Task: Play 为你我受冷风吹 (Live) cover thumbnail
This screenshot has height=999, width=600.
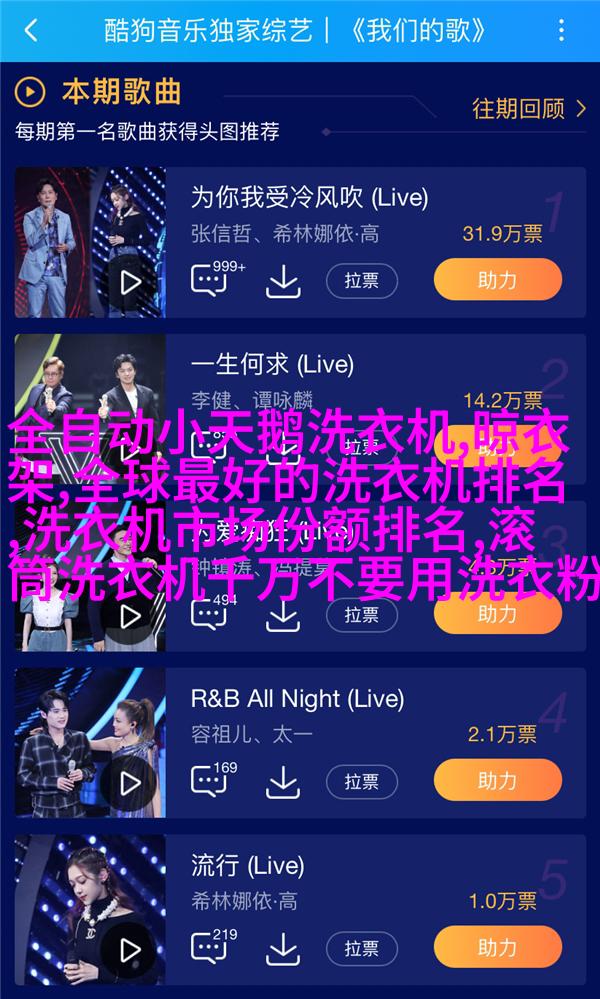Action: tap(90, 243)
